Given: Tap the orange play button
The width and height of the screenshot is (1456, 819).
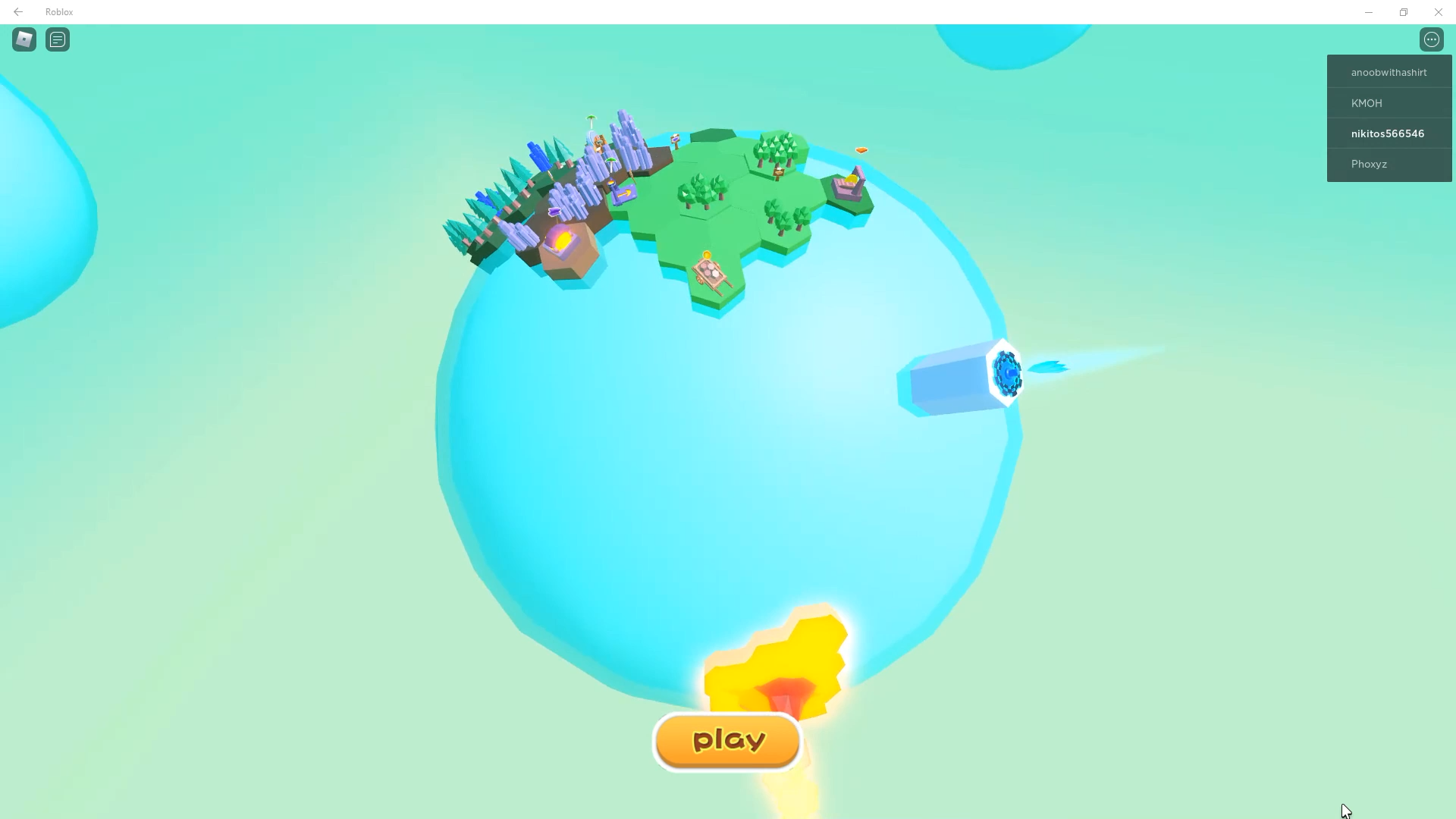Looking at the screenshot, I should click(x=727, y=741).
